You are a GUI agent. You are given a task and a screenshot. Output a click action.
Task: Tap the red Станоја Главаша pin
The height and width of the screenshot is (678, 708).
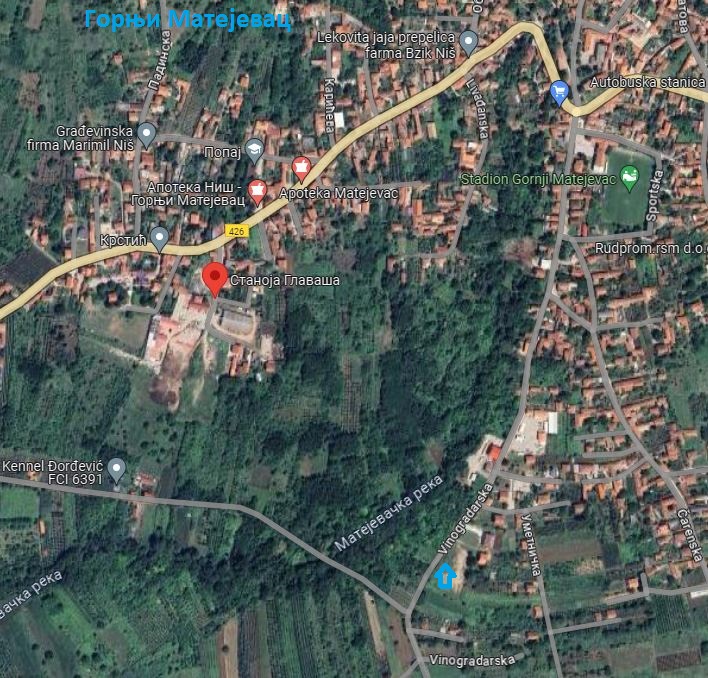[x=214, y=278]
